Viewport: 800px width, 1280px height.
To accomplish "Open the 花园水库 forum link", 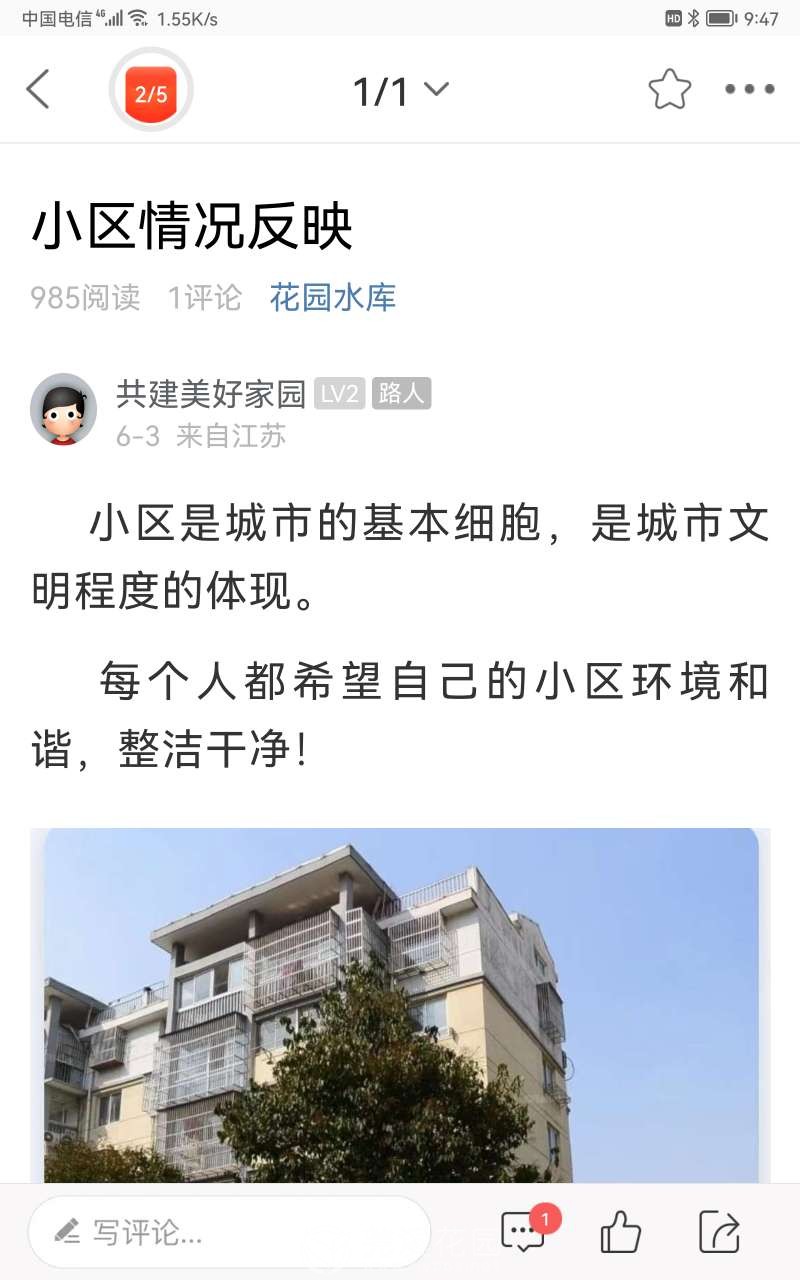I will point(332,297).
